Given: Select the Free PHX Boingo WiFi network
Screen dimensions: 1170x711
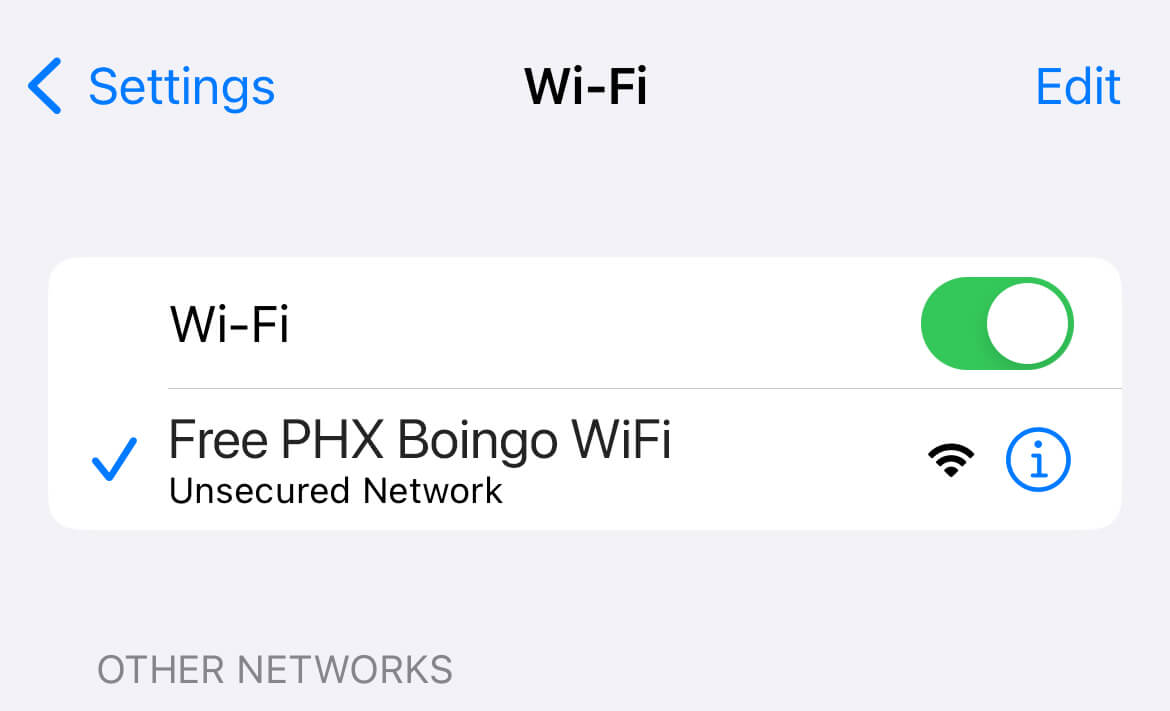Looking at the screenshot, I should pyautogui.click(x=420, y=459).
